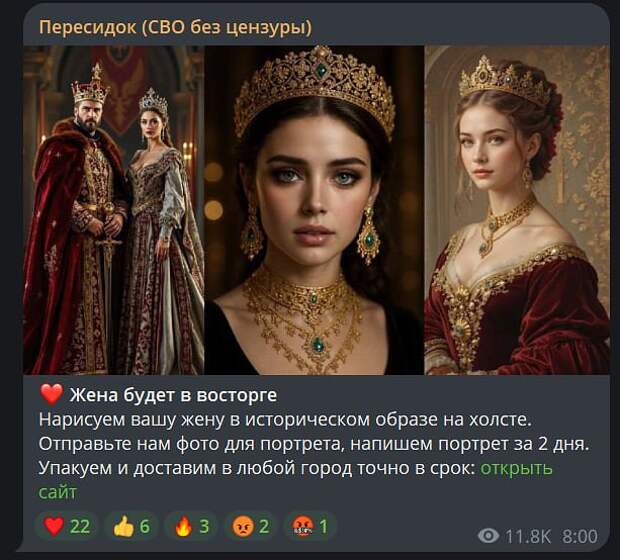Open the royal couple photo
The image size is (620, 560).
pos(113,210)
